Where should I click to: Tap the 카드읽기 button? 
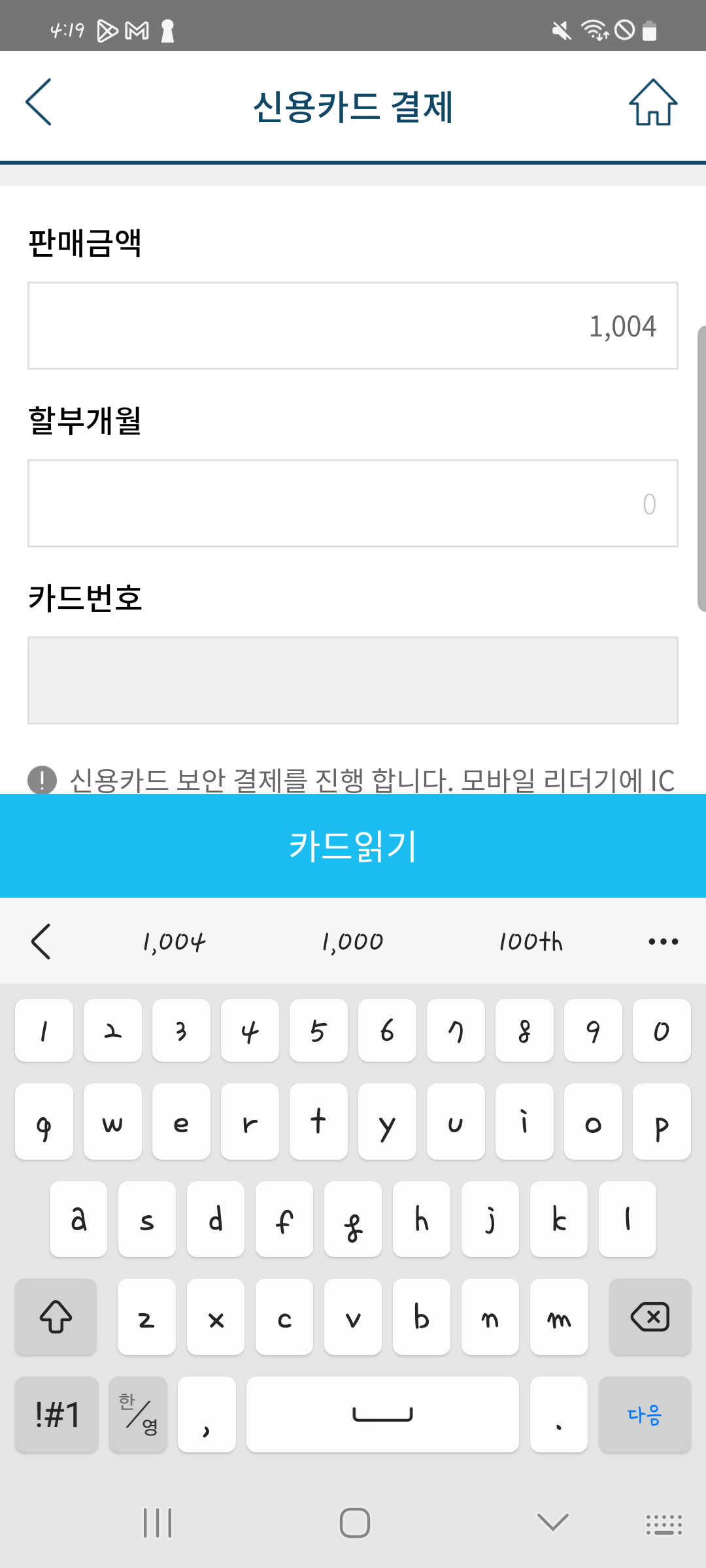click(x=352, y=846)
